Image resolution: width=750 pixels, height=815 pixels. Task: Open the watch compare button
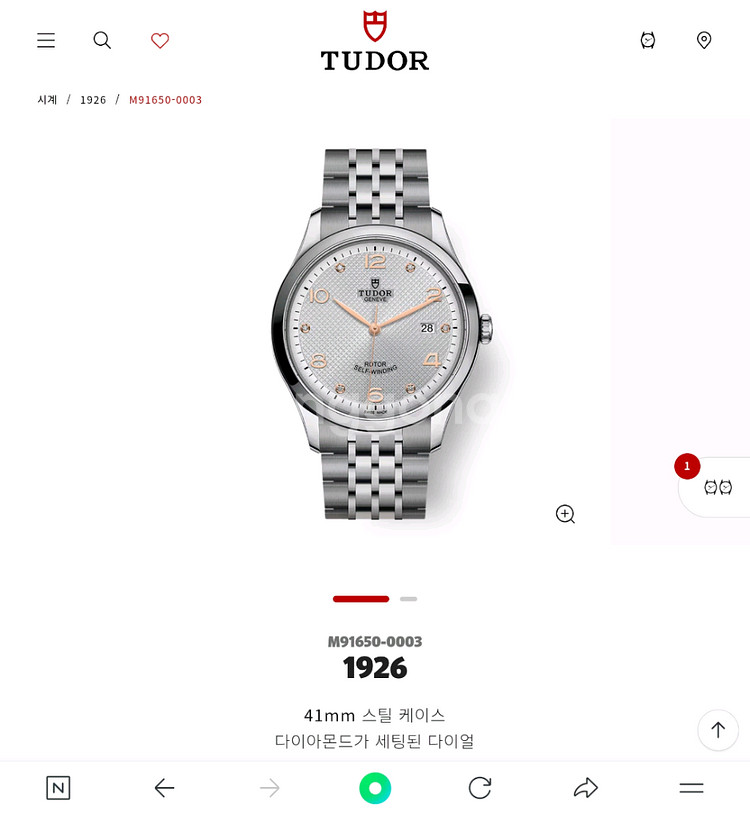pyautogui.click(x=717, y=487)
